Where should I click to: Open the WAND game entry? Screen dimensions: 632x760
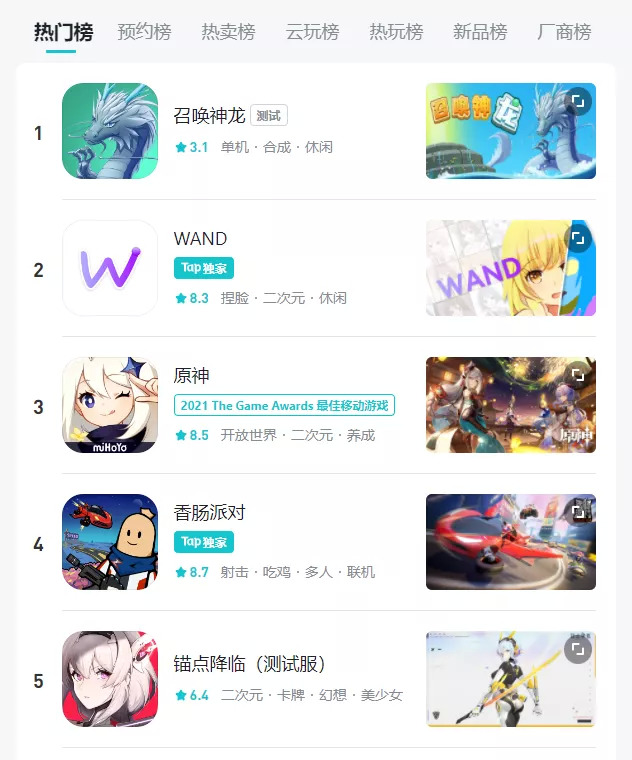(x=200, y=239)
